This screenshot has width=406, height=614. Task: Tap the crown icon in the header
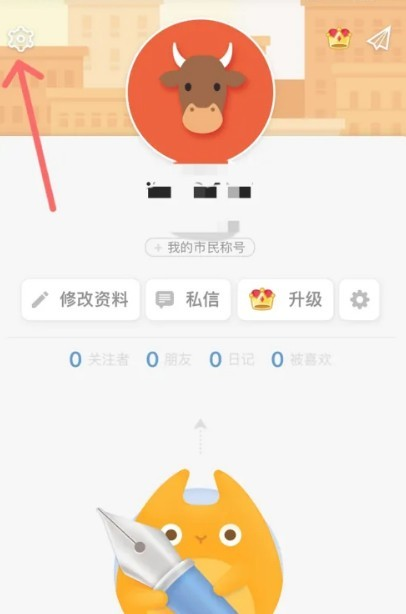[x=339, y=39]
